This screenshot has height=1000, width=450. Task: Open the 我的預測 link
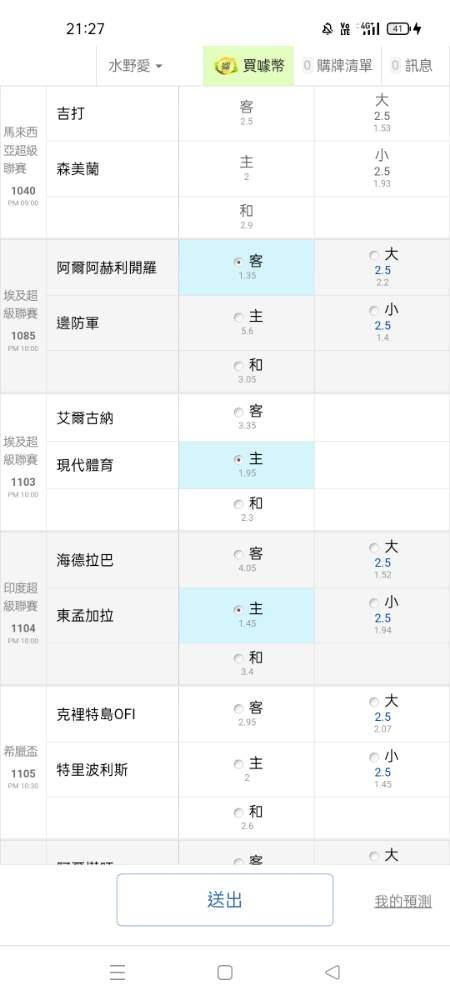pos(403,901)
